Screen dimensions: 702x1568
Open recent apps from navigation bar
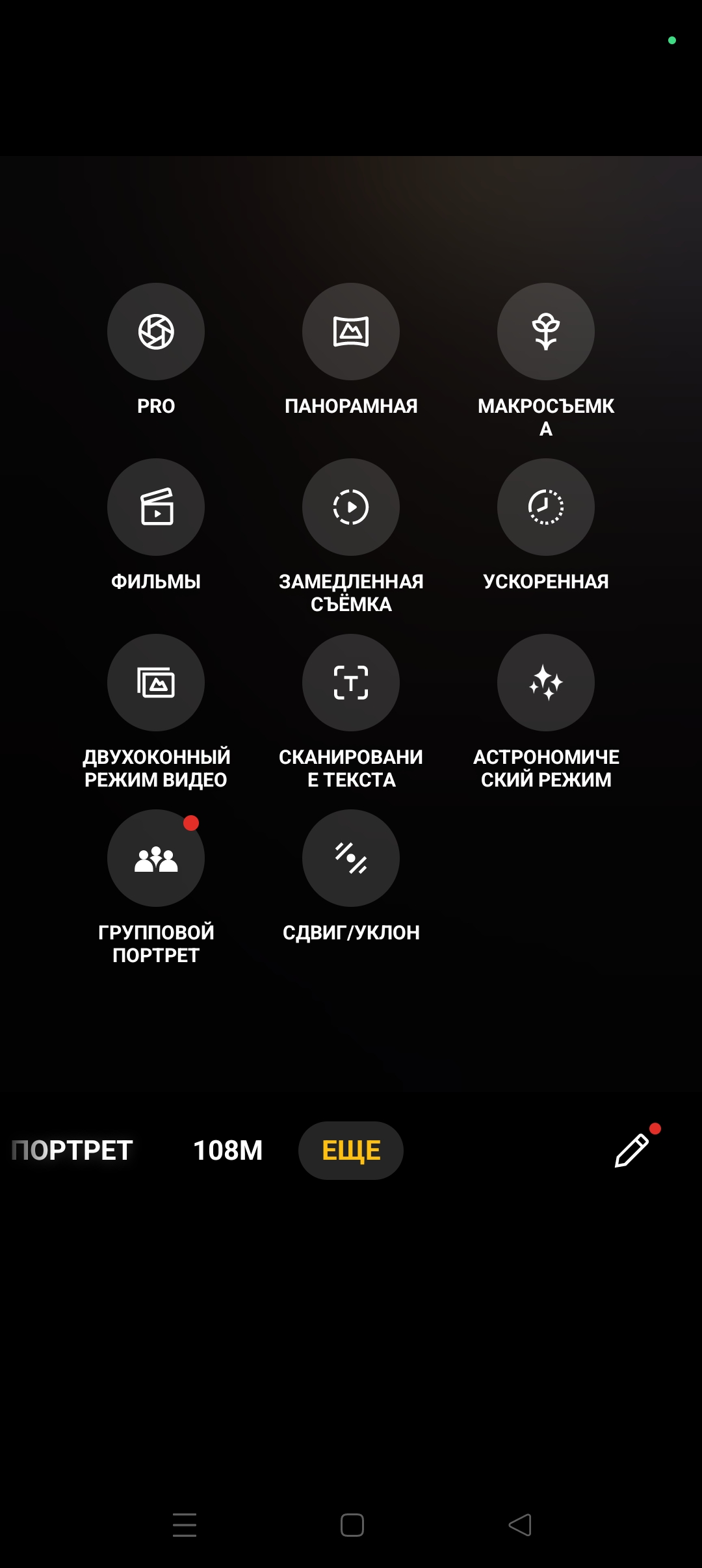coord(185,1525)
